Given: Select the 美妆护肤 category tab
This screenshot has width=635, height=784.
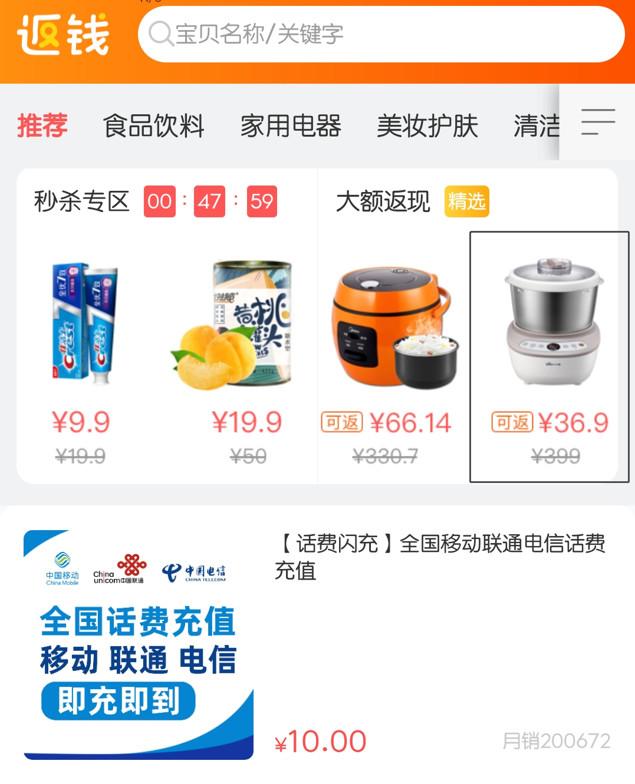Looking at the screenshot, I should pyautogui.click(x=427, y=126).
